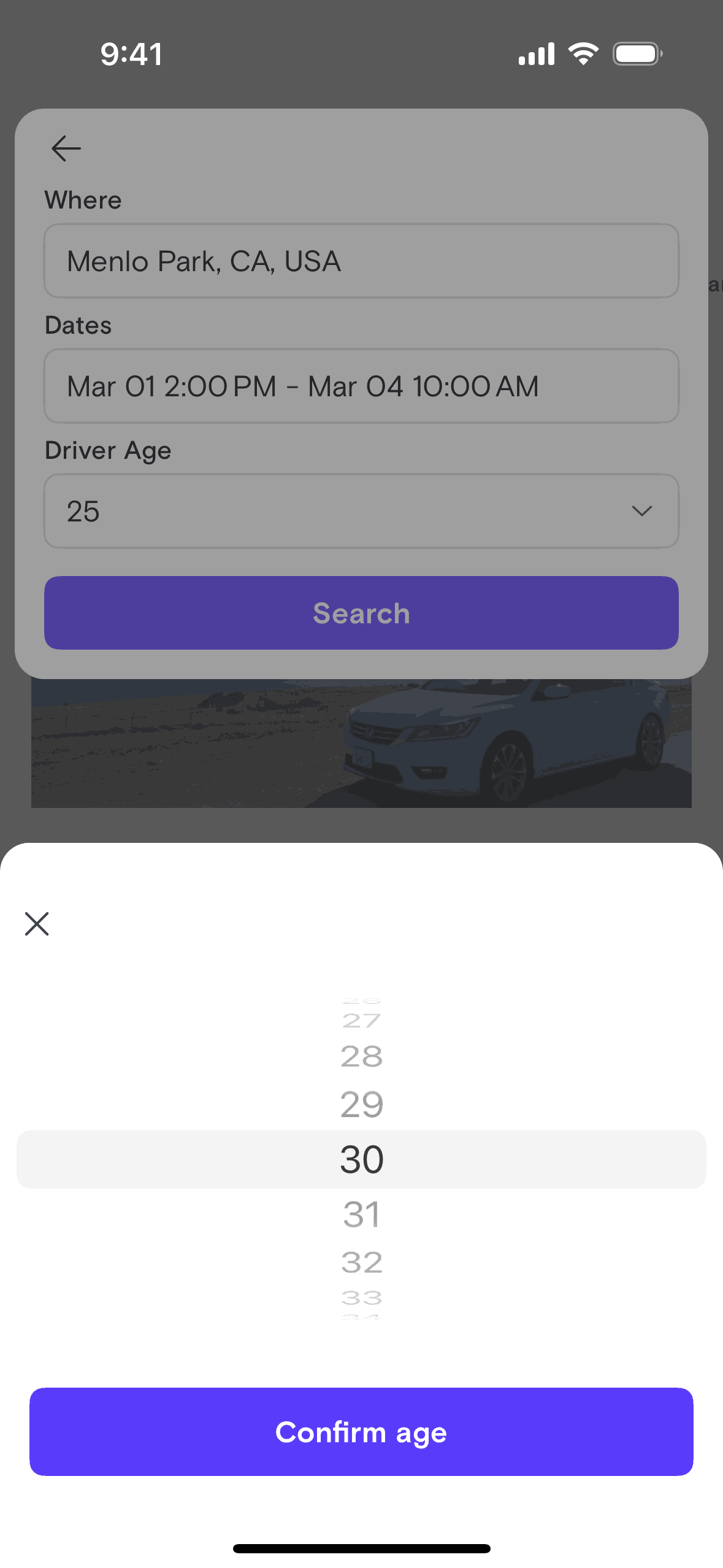Viewport: 723px width, 1568px height.
Task: Select age 29 in the picker
Action: tap(361, 1105)
